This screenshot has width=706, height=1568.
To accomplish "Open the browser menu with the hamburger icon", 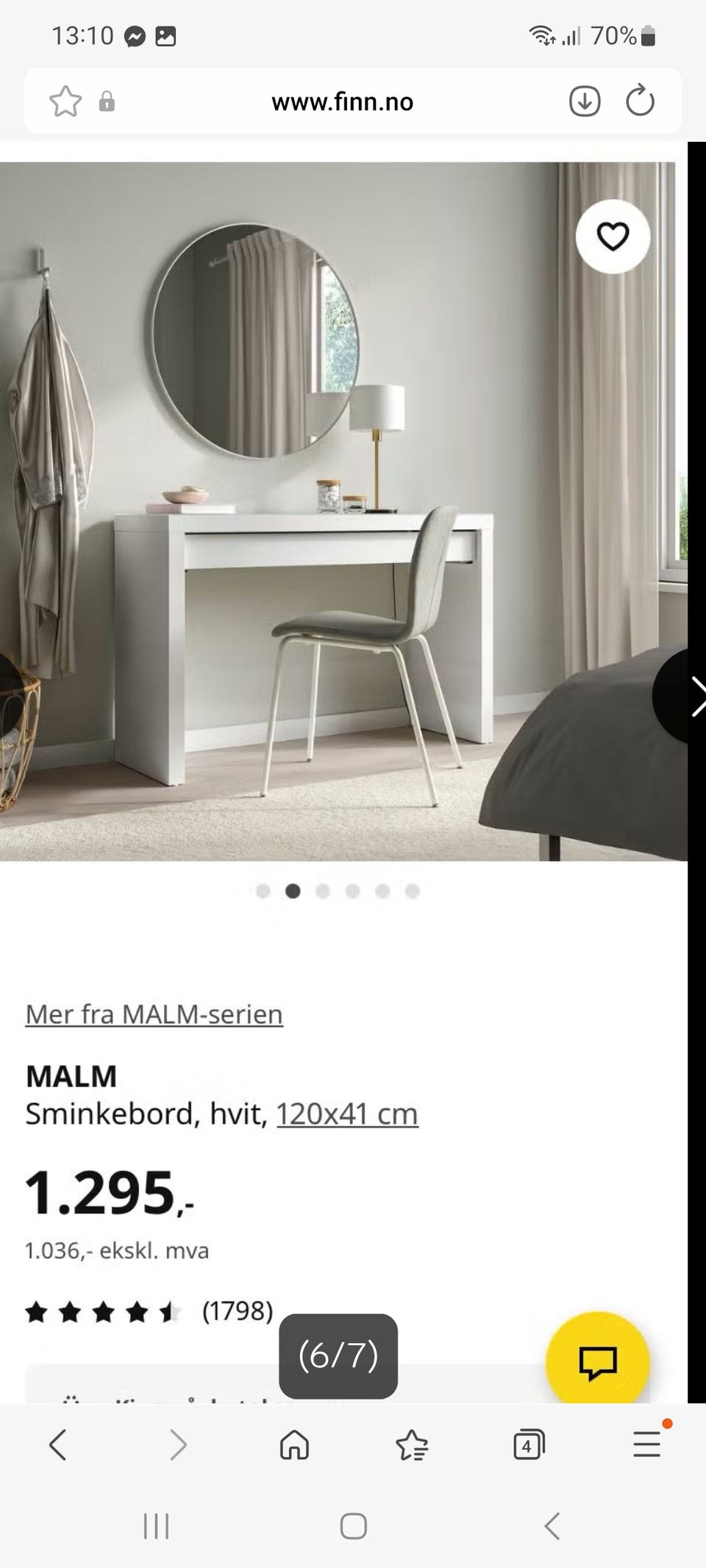I will [x=646, y=1445].
